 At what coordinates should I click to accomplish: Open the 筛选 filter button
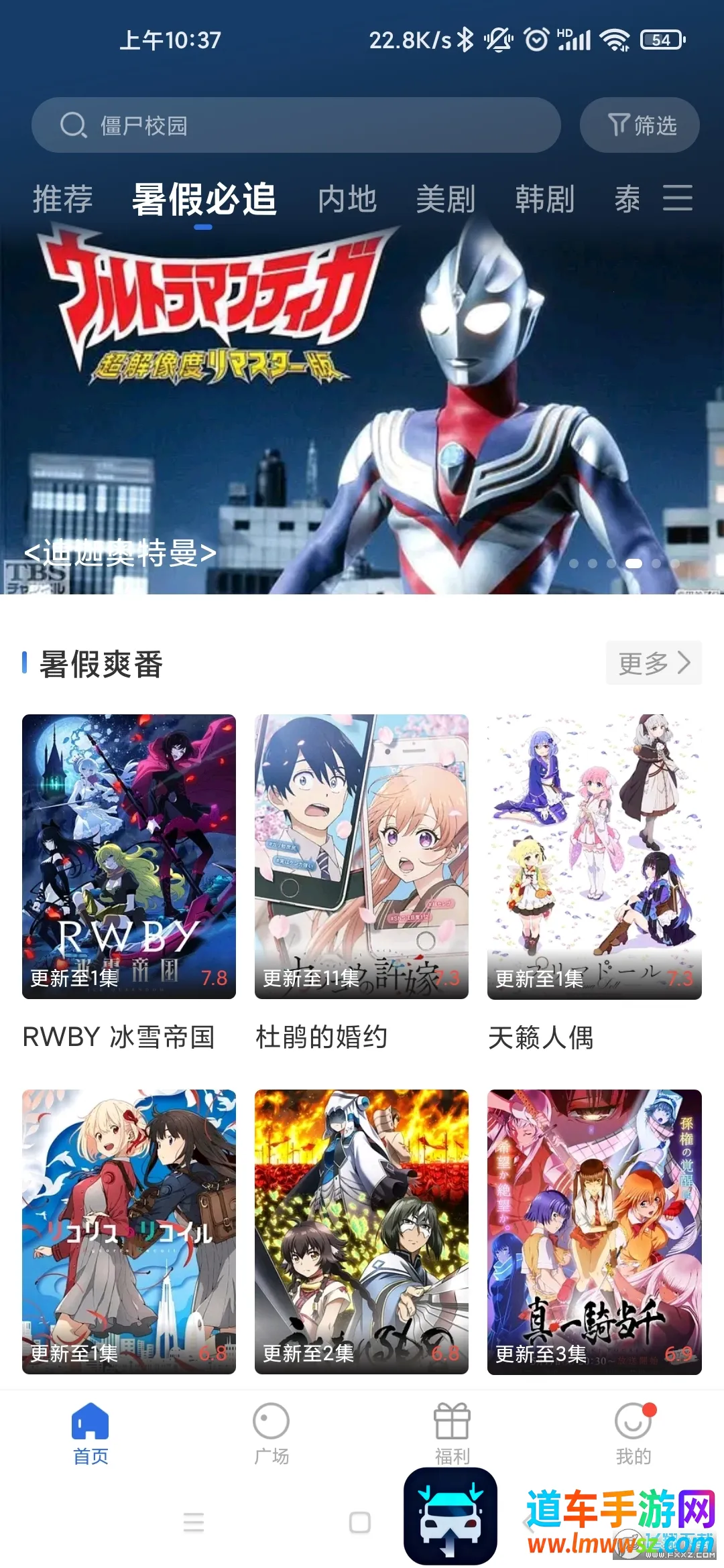click(x=640, y=125)
